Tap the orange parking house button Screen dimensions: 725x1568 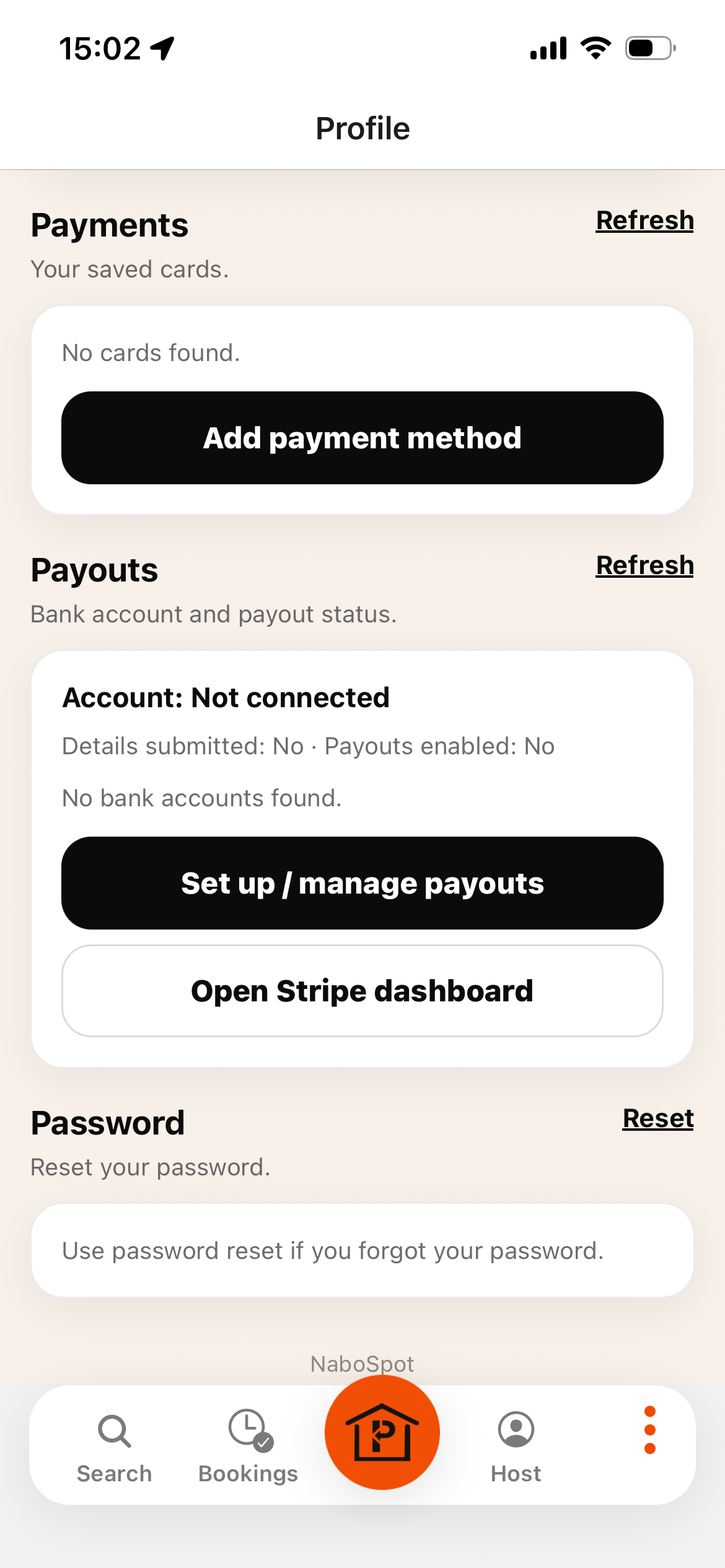(x=382, y=1432)
